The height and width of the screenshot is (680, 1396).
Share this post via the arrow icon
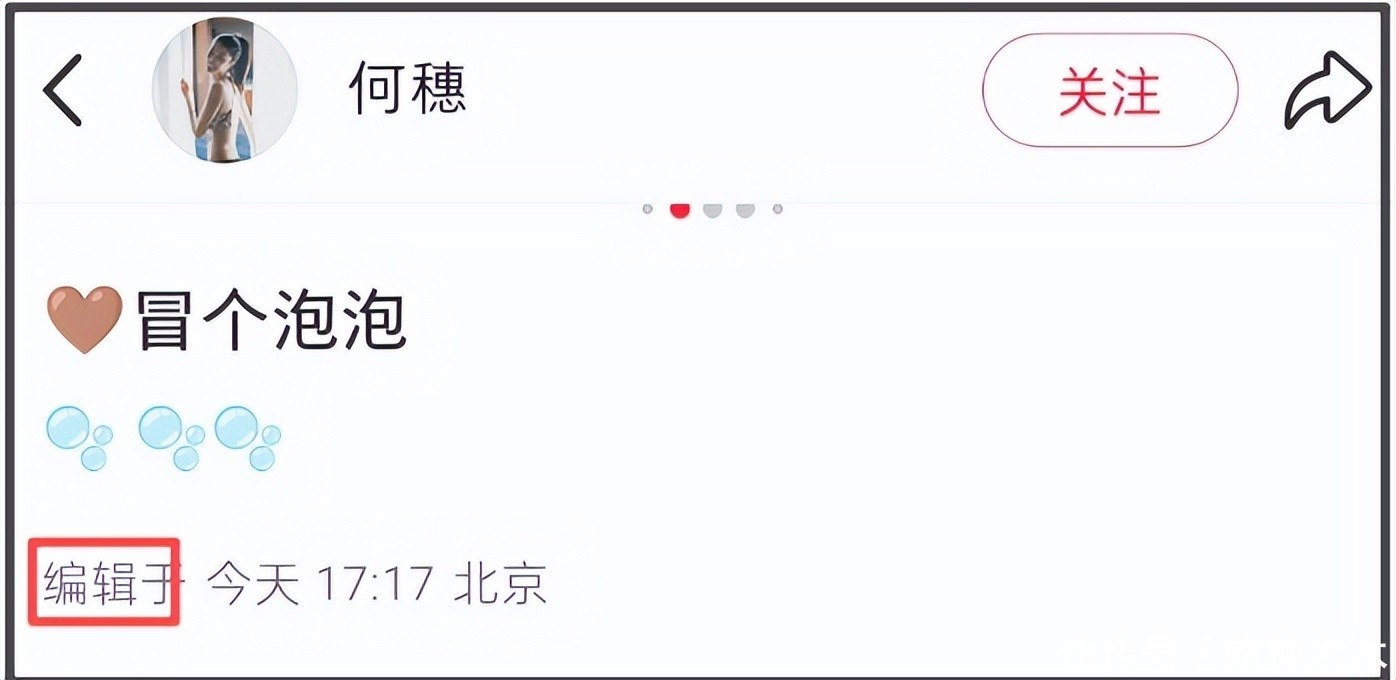pyautogui.click(x=1326, y=90)
